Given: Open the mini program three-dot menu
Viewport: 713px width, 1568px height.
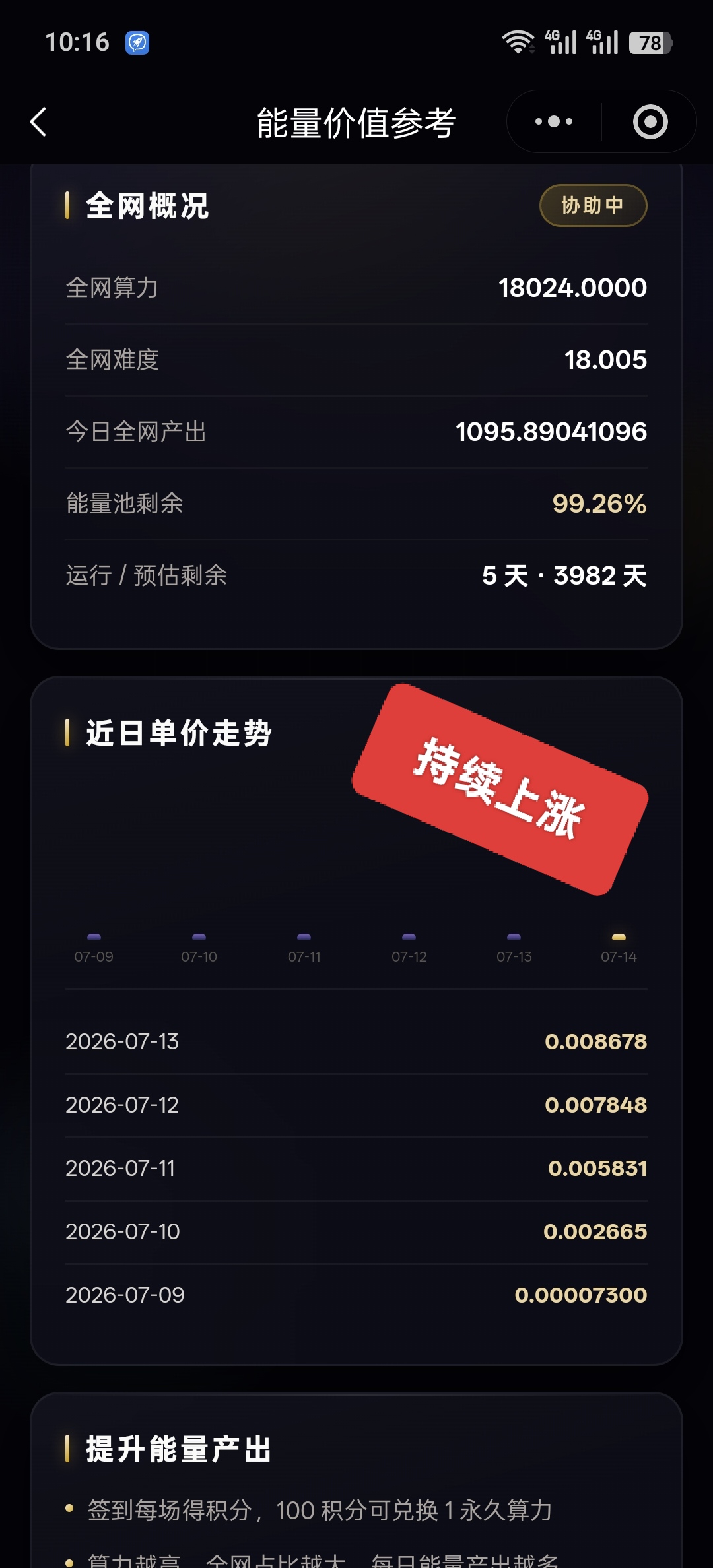Looking at the screenshot, I should (554, 122).
